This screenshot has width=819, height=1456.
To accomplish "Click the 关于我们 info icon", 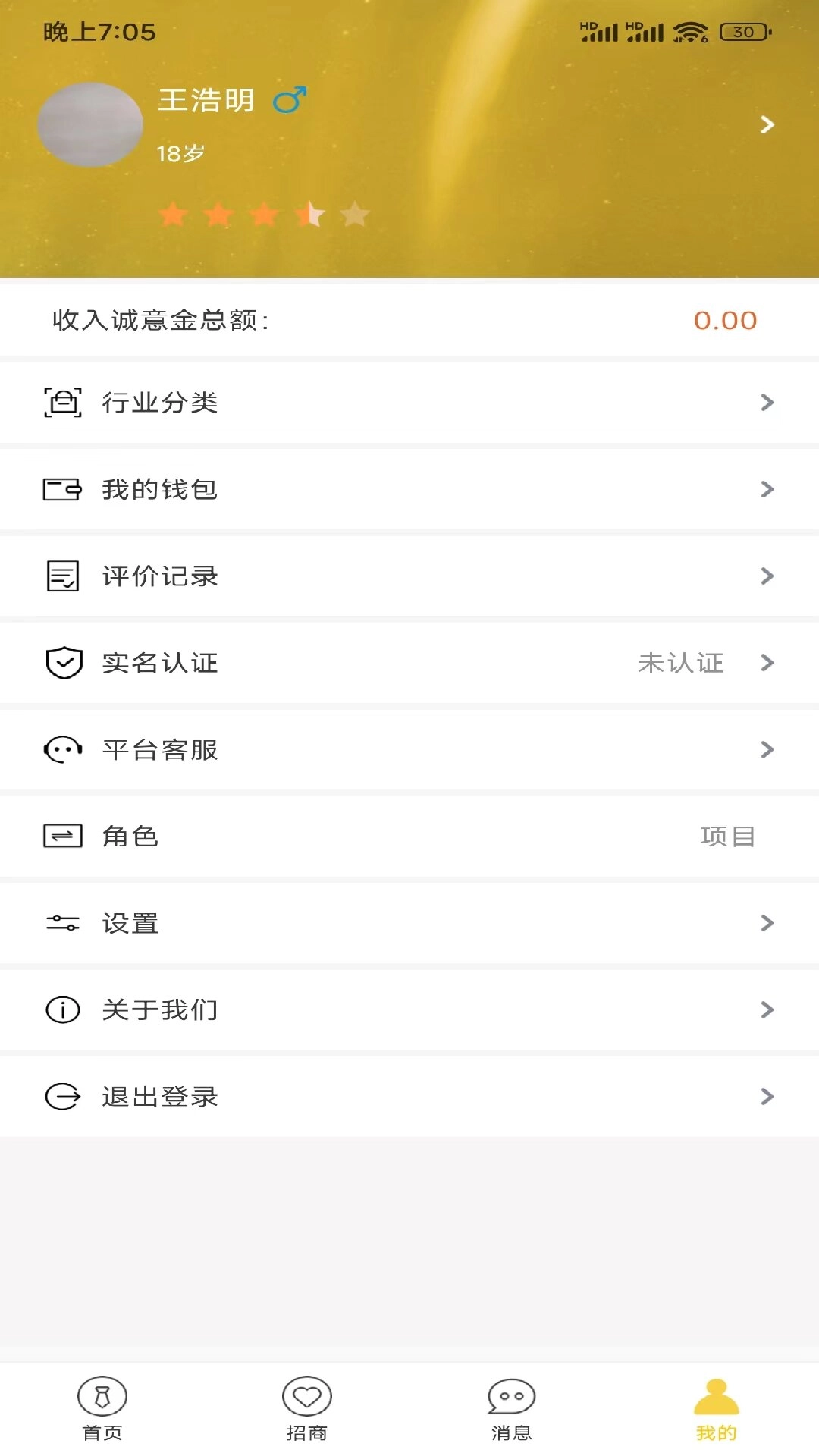I will point(64,1009).
